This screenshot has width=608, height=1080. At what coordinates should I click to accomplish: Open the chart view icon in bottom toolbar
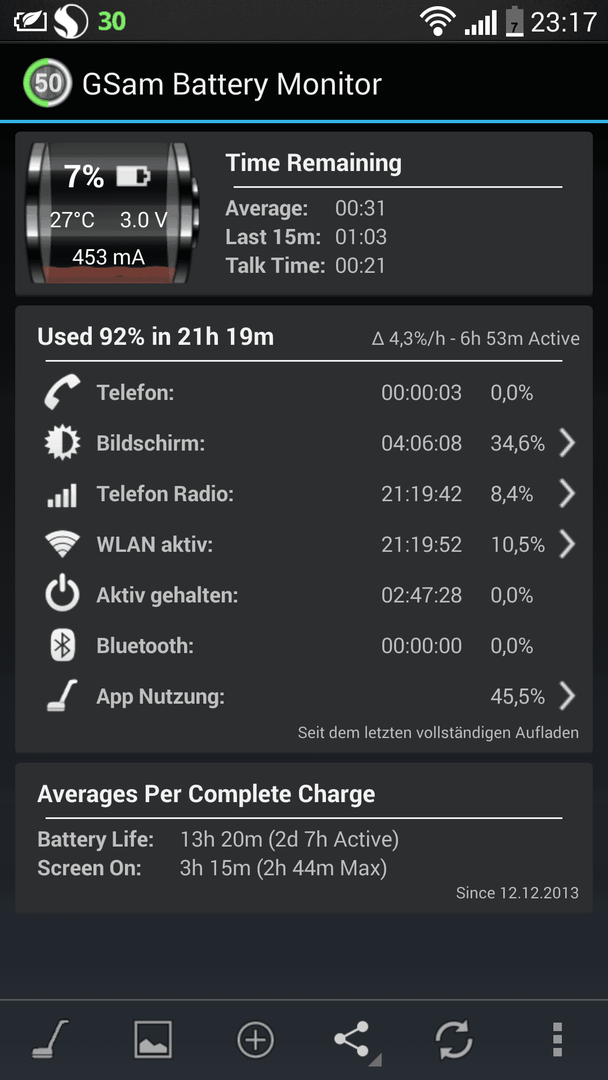(152, 1039)
